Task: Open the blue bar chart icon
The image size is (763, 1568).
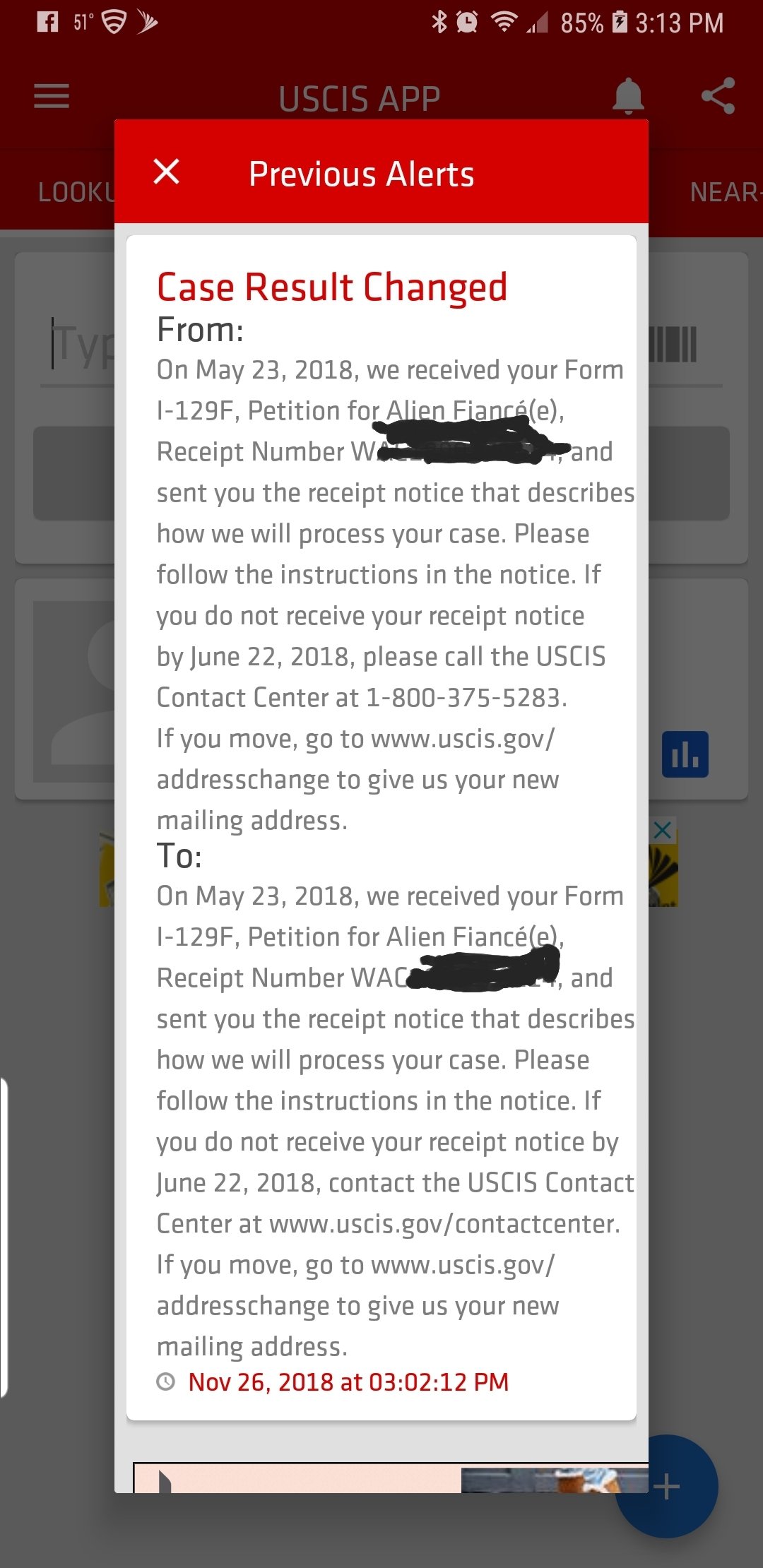Action: tap(685, 754)
